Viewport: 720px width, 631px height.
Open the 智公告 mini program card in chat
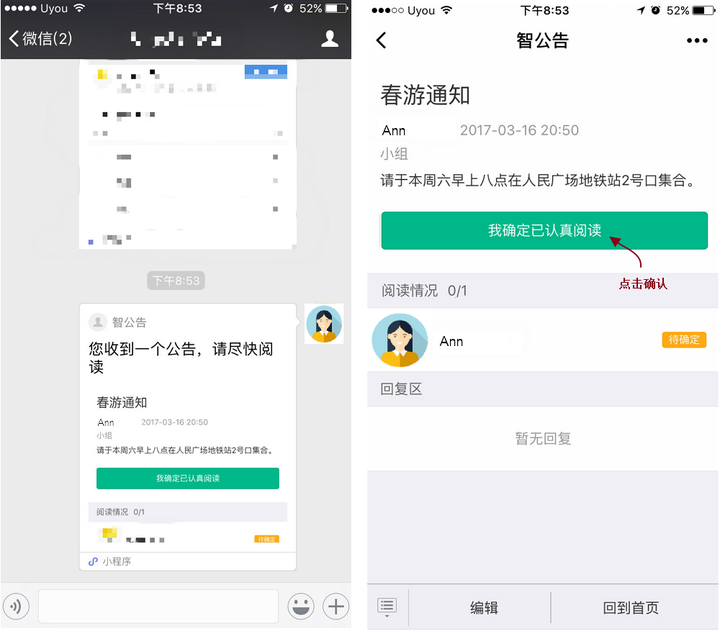[188, 432]
